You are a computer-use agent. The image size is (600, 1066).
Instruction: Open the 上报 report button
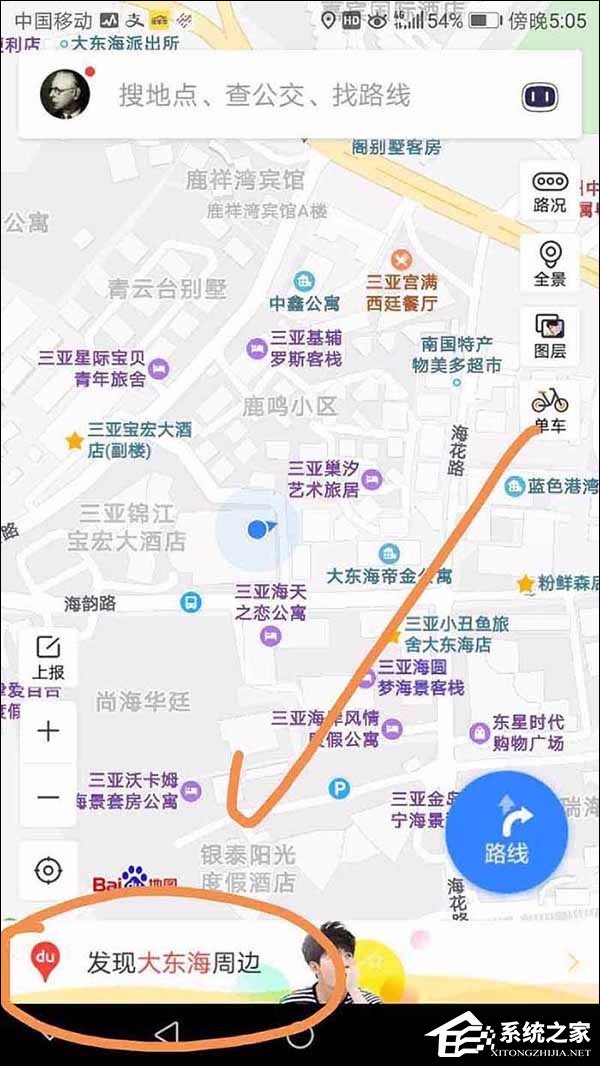48,657
